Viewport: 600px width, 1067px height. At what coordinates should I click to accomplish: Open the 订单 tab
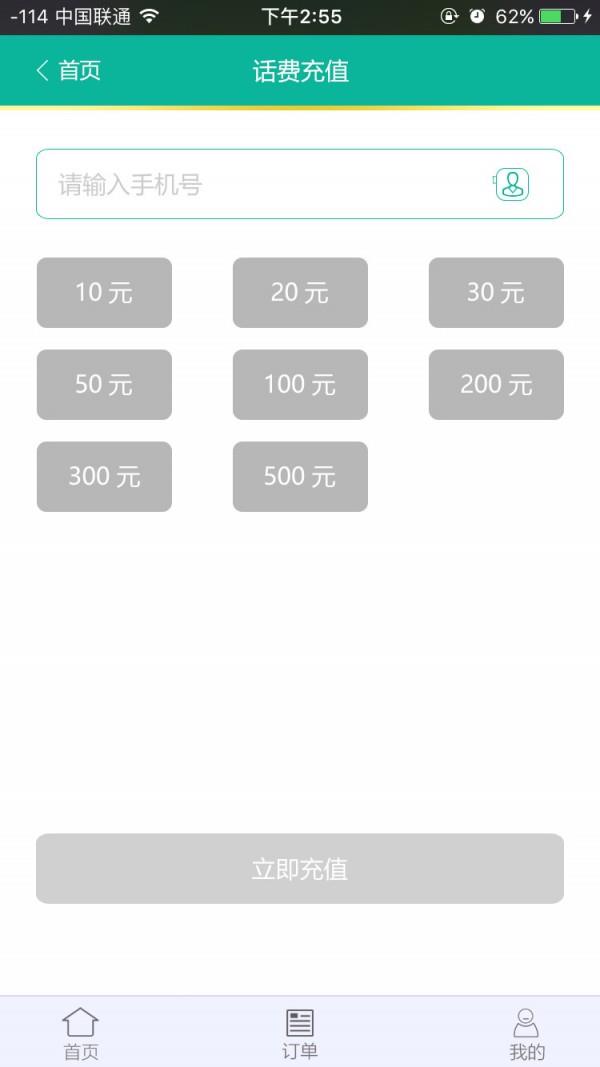click(x=299, y=1033)
